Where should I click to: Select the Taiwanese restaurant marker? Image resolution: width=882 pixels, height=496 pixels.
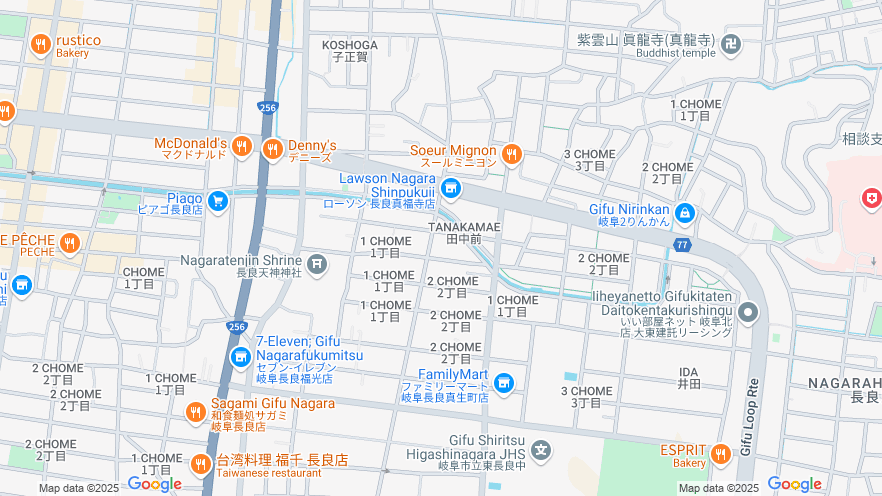click(x=201, y=465)
